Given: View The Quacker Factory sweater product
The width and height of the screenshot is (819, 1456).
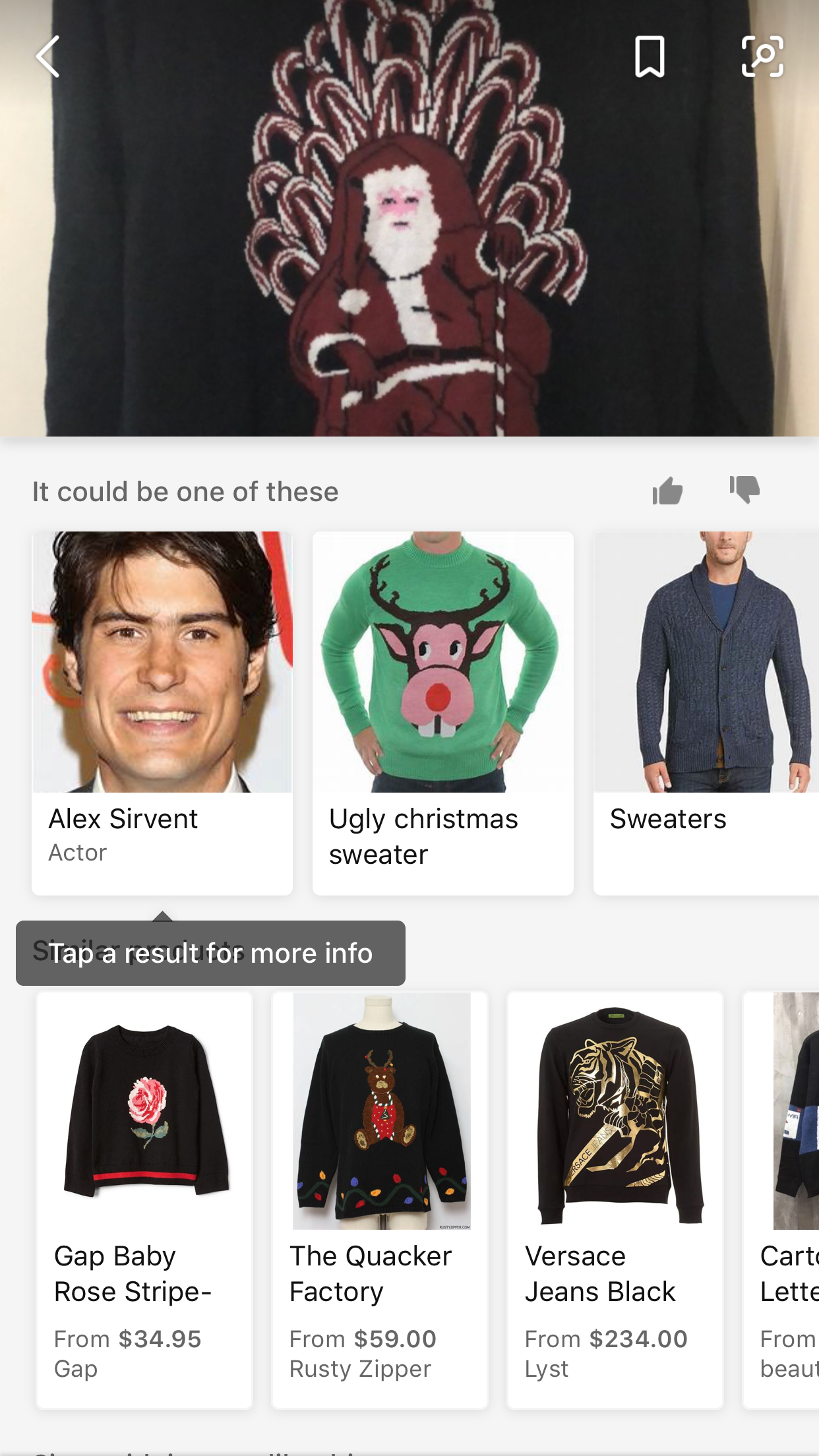Looking at the screenshot, I should tap(380, 1200).
